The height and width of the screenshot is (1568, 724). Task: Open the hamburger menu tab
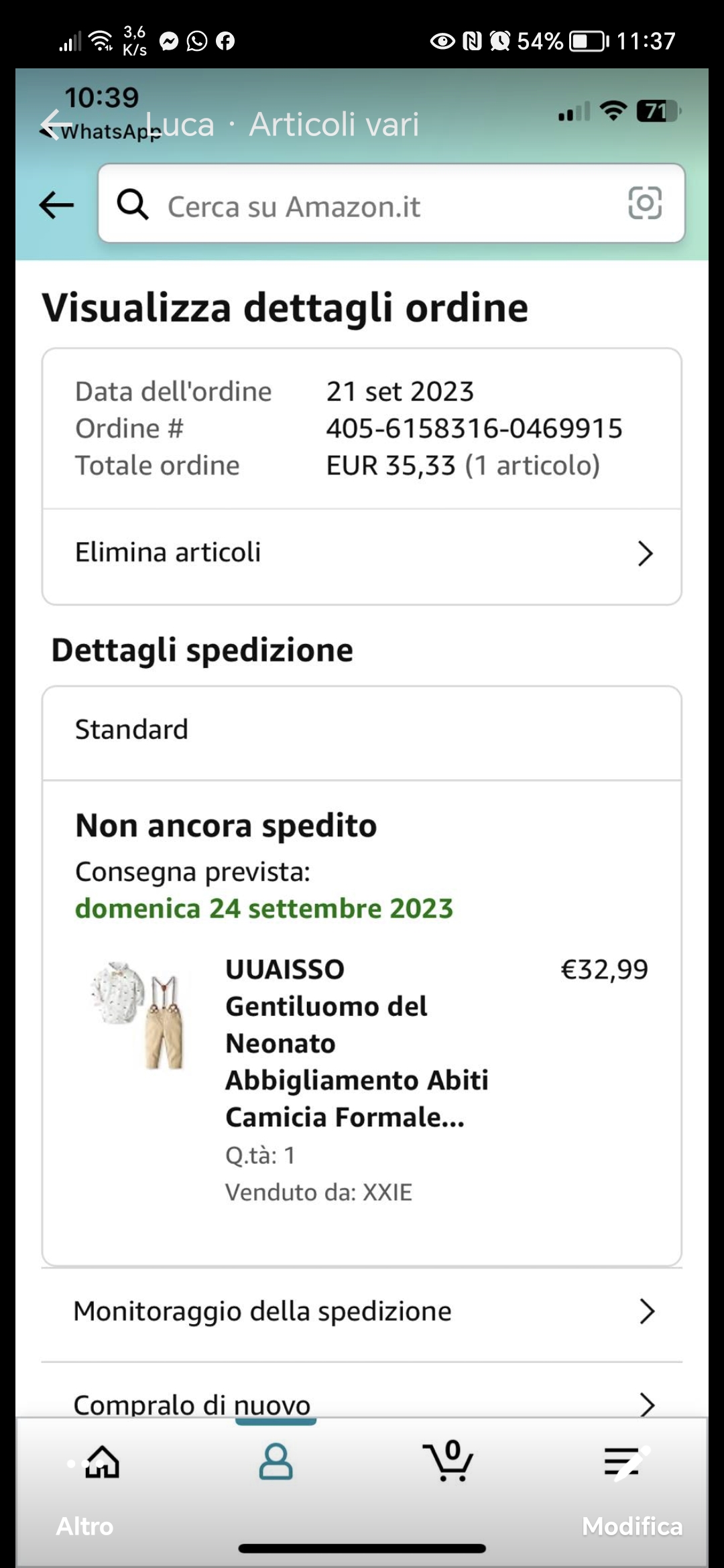pyautogui.click(x=621, y=1462)
